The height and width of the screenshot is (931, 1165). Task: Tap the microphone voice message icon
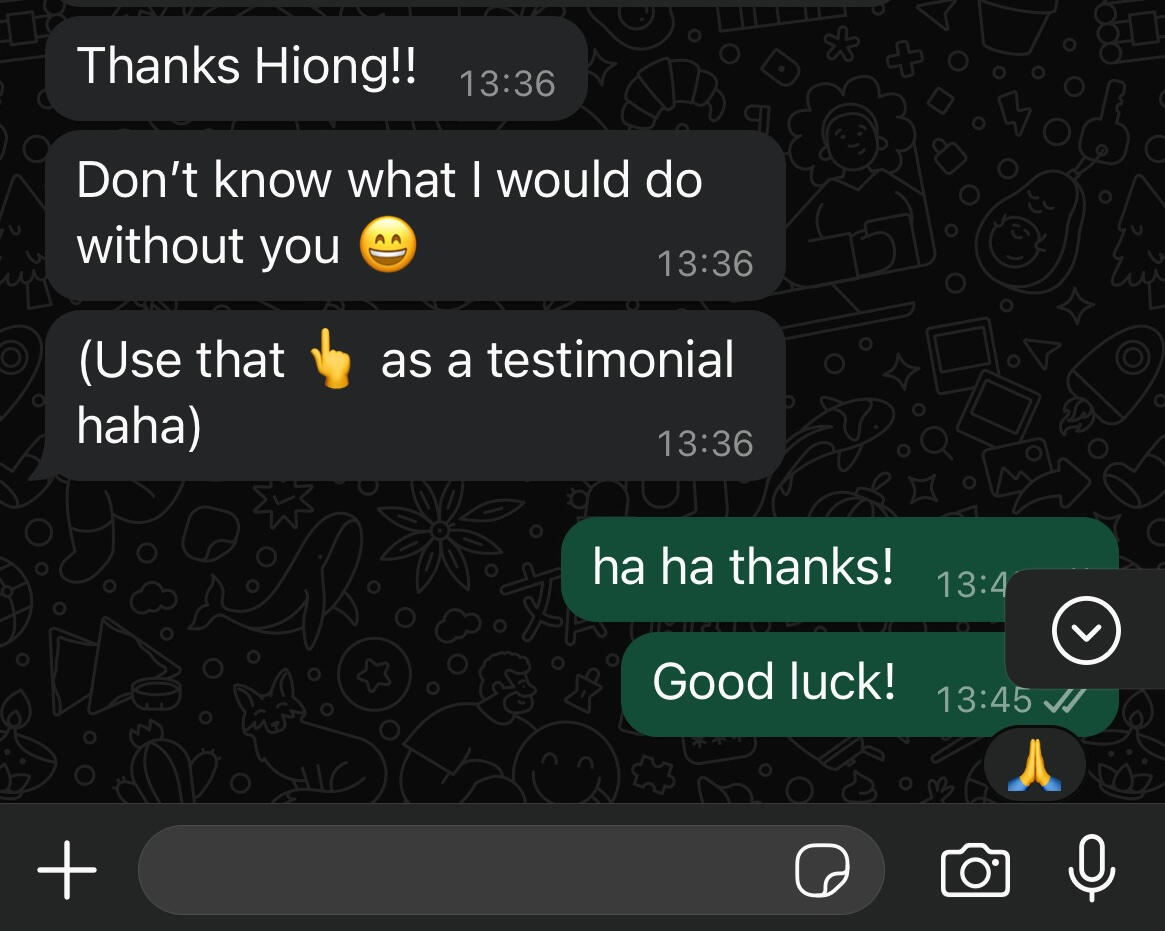pyautogui.click(x=1092, y=868)
